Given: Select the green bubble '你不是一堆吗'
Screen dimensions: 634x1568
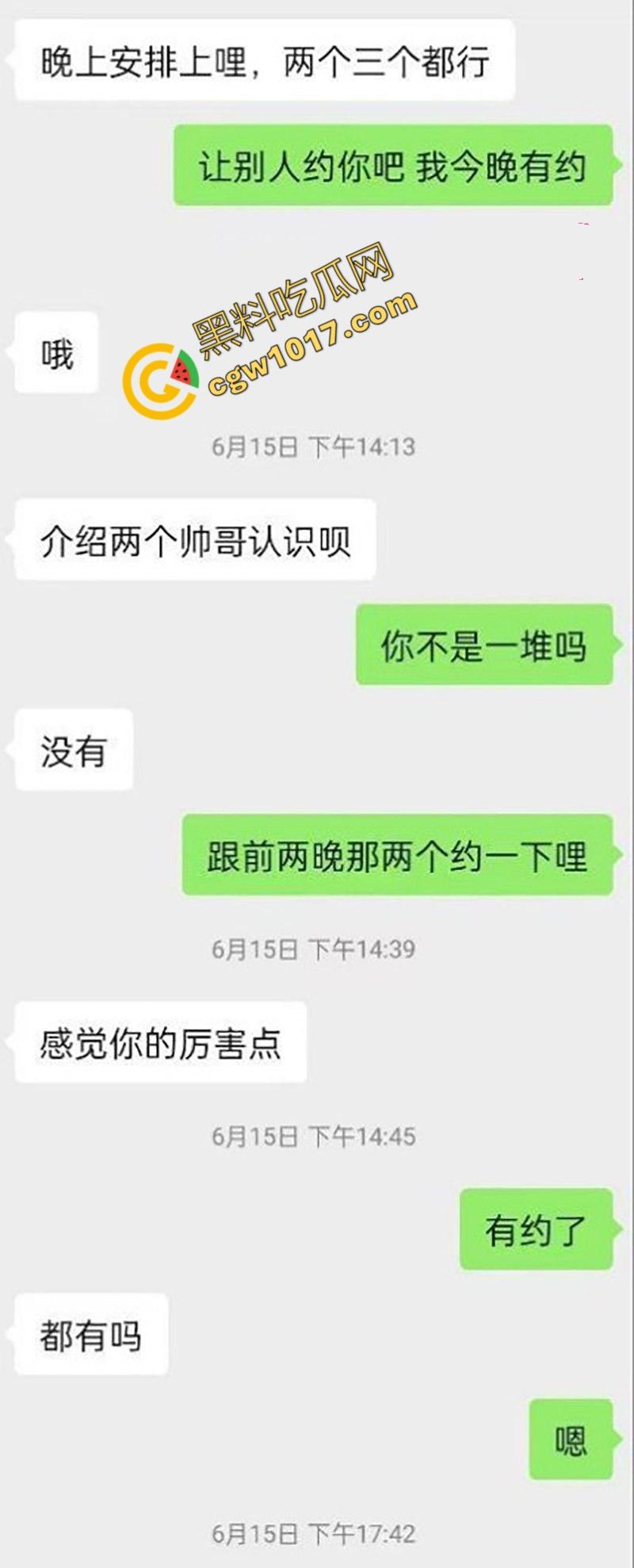Looking at the screenshot, I should click(483, 646).
